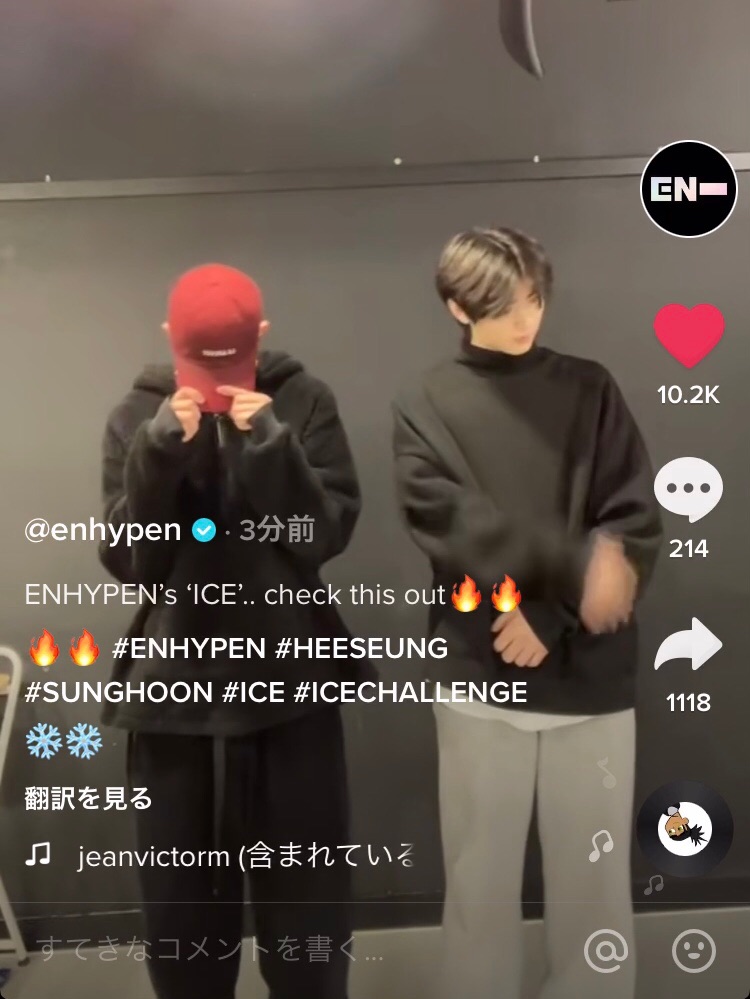
Task: Open the comments bubble
Action: 688,491
